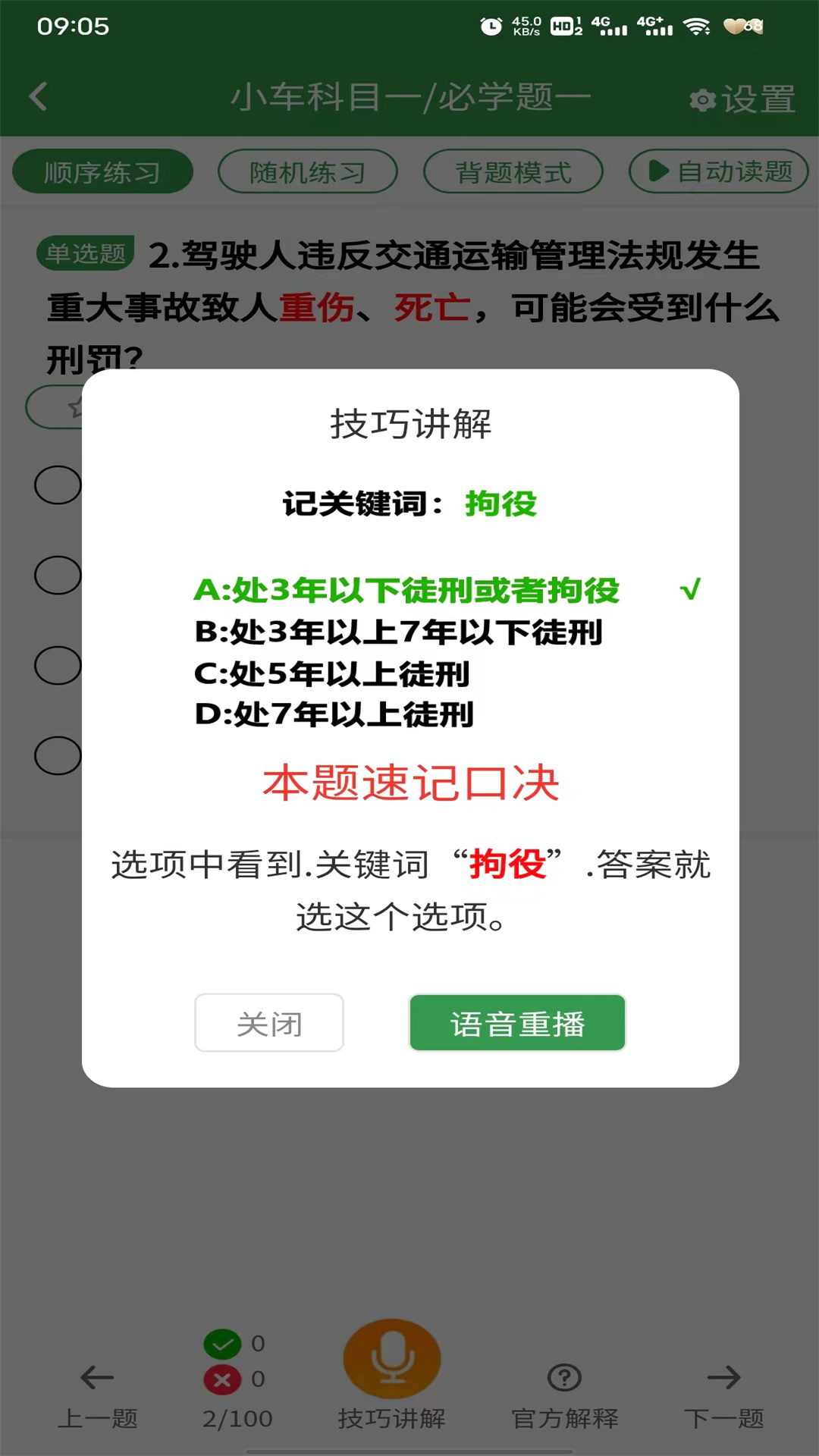Tap 语音重播 to replay the audio
The image size is (819, 1456).
pos(516,1022)
